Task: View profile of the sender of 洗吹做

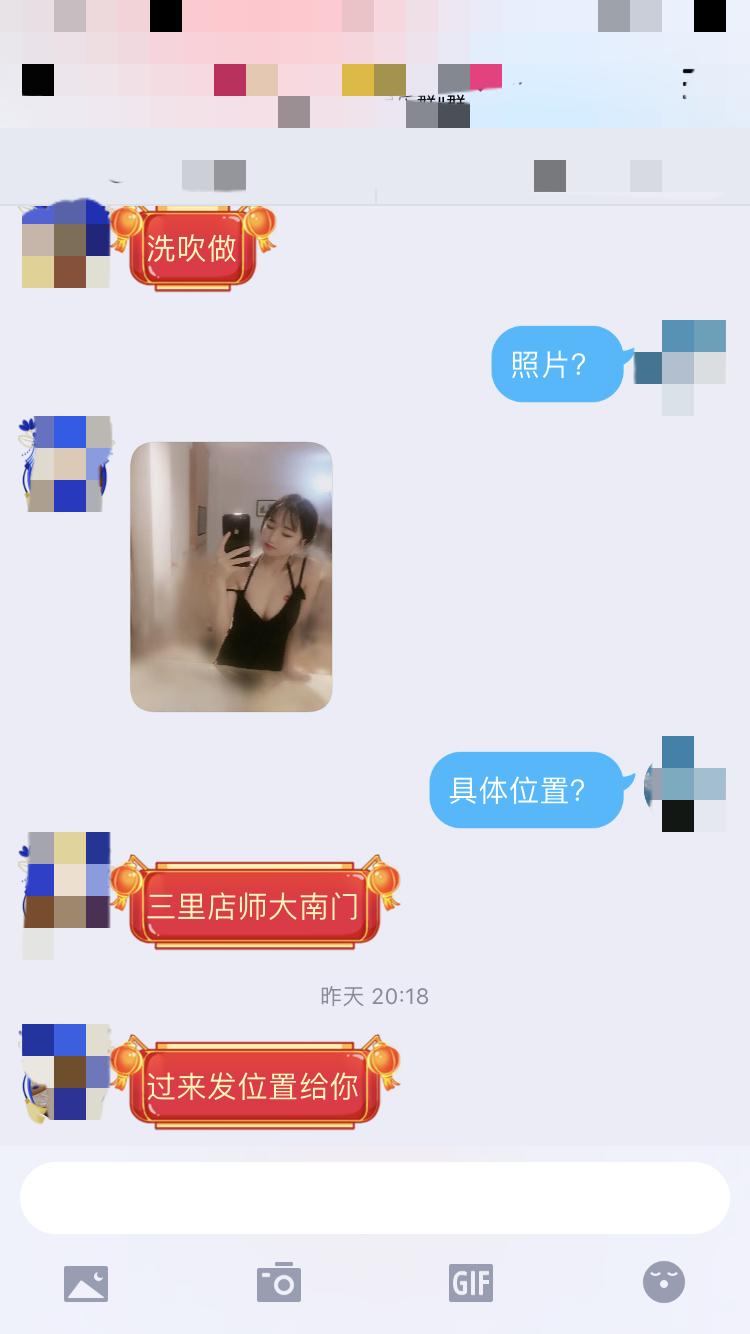Action: (x=66, y=245)
